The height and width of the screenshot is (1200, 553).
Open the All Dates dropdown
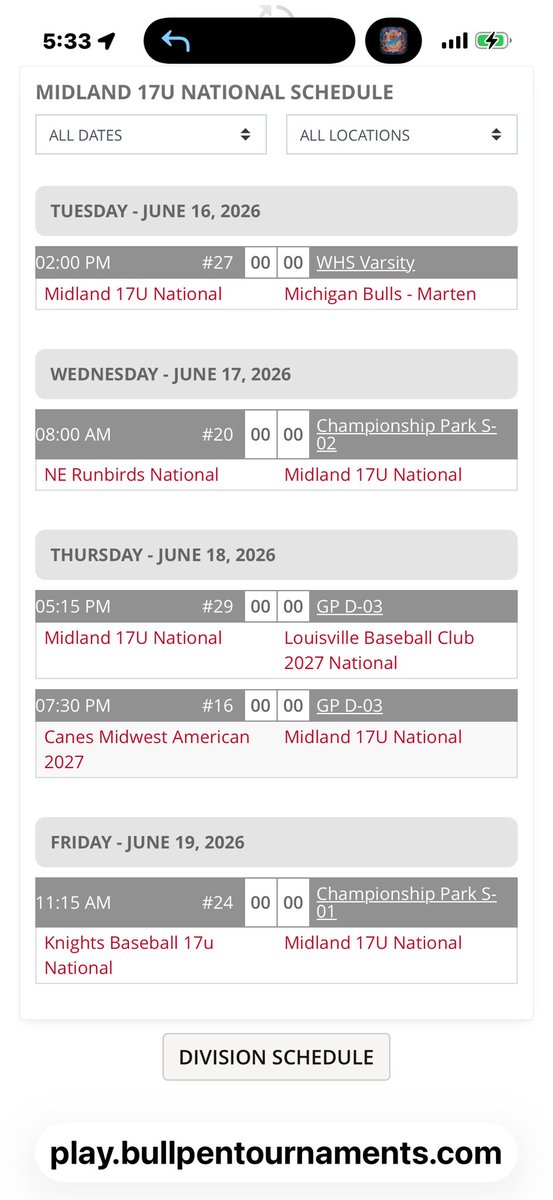pyautogui.click(x=151, y=135)
